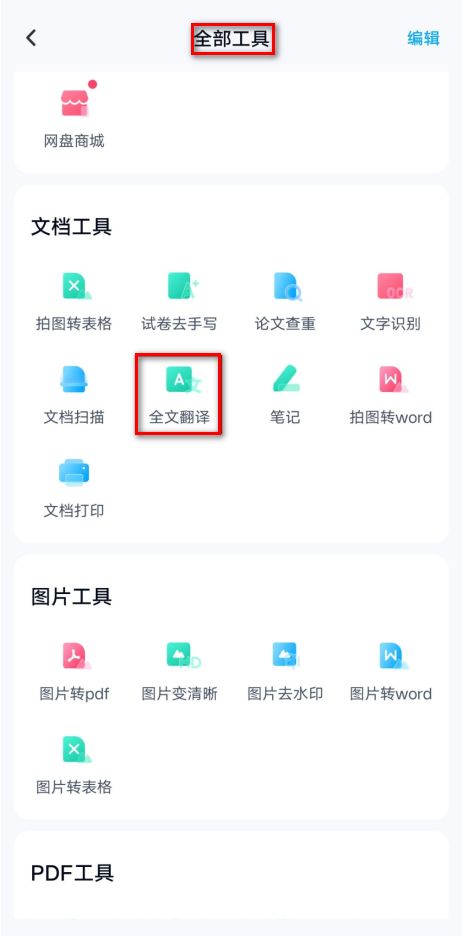
Task: Open 全文翻译 tool
Action: tap(179, 395)
